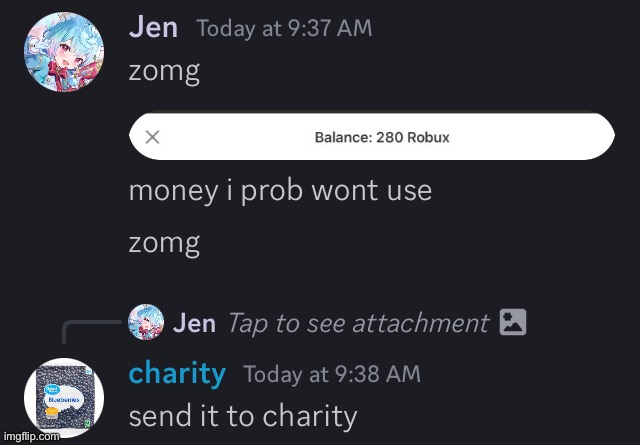640x445 pixels.
Task: Open the Balance 280 Robux image attachment
Action: [x=371, y=137]
